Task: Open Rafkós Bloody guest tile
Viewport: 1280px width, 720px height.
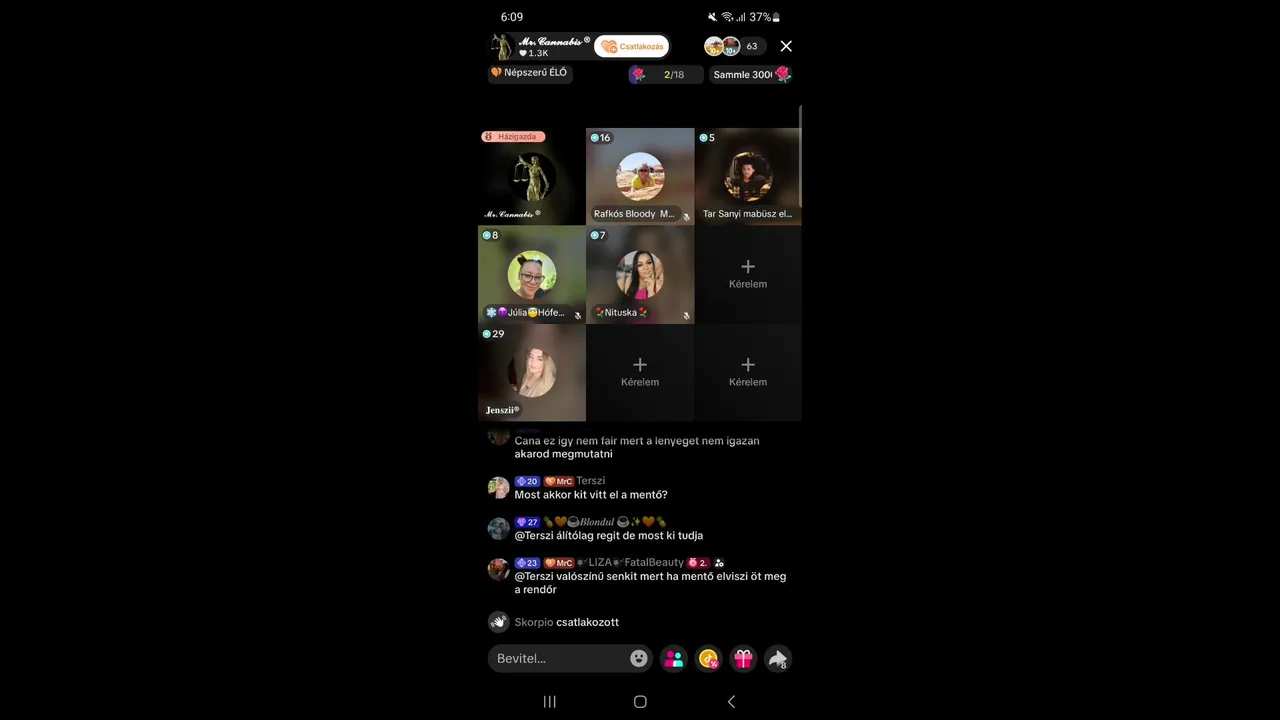Action: click(640, 176)
